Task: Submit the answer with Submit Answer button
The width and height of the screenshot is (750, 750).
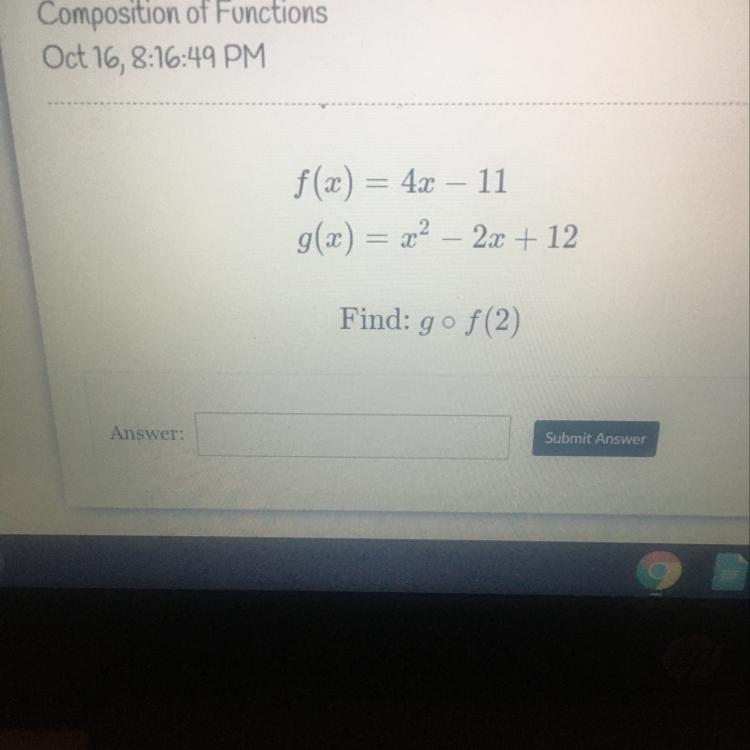Action: [595, 438]
